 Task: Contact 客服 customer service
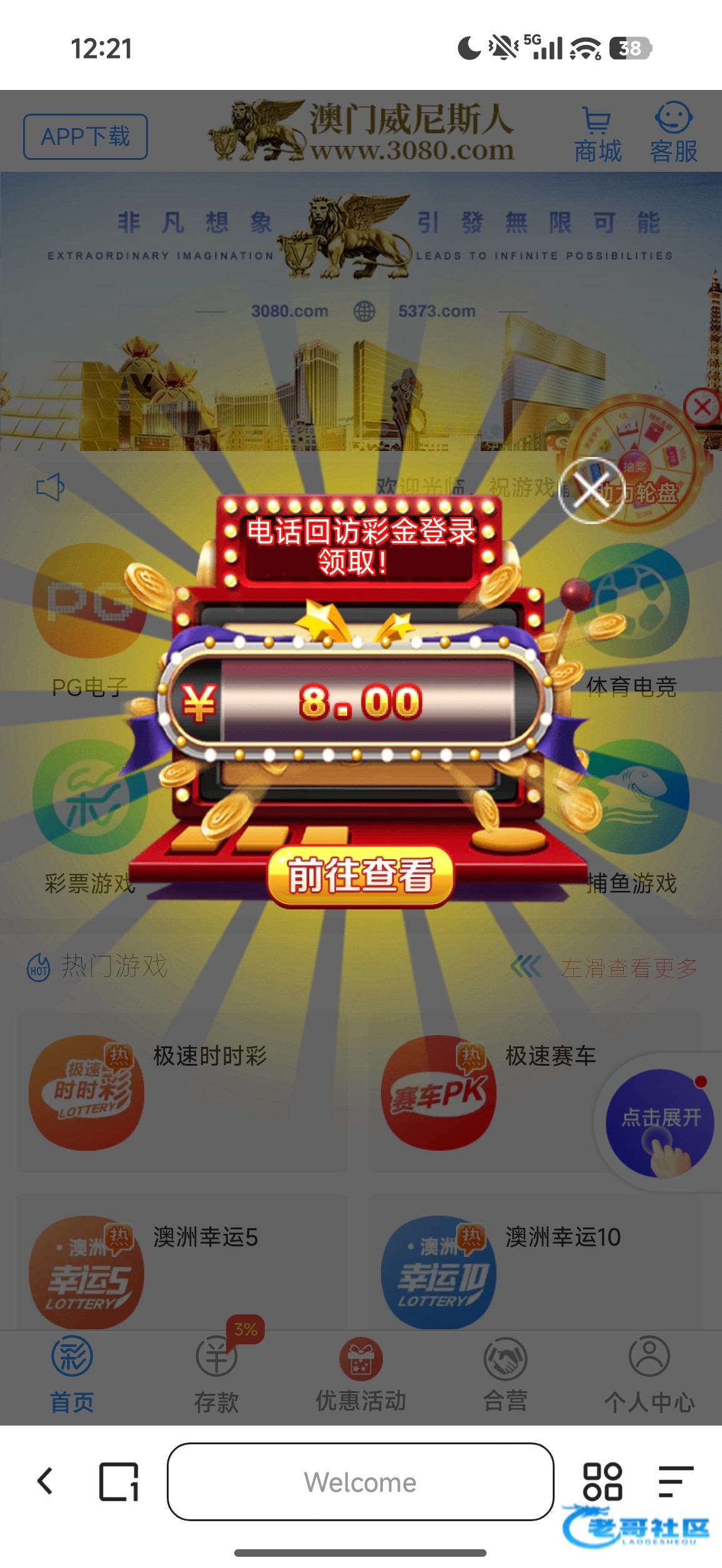(x=673, y=134)
